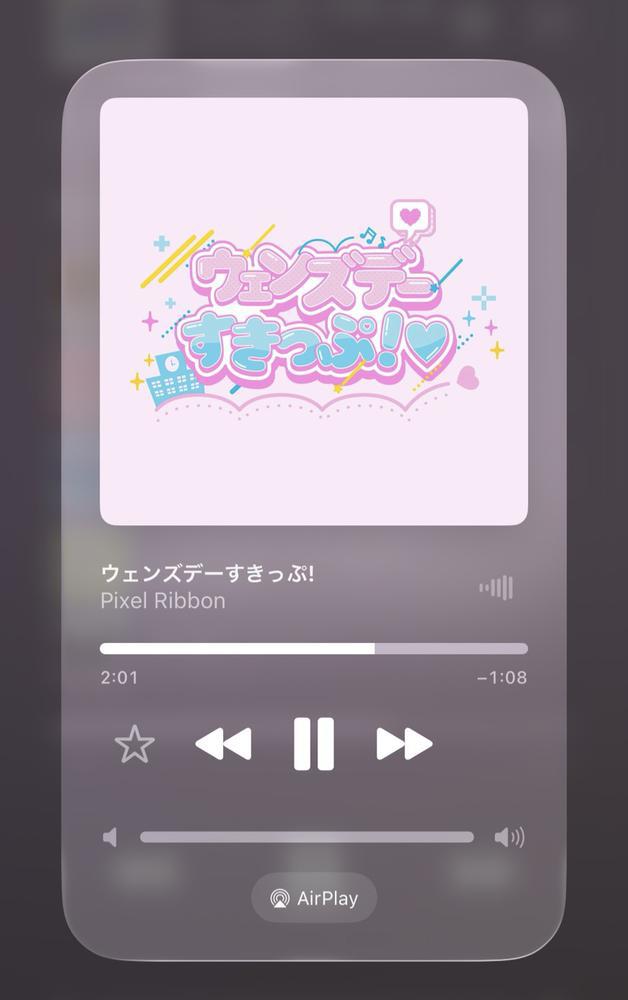Go back to the previous track
This screenshot has height=1000, width=628.
(x=223, y=744)
